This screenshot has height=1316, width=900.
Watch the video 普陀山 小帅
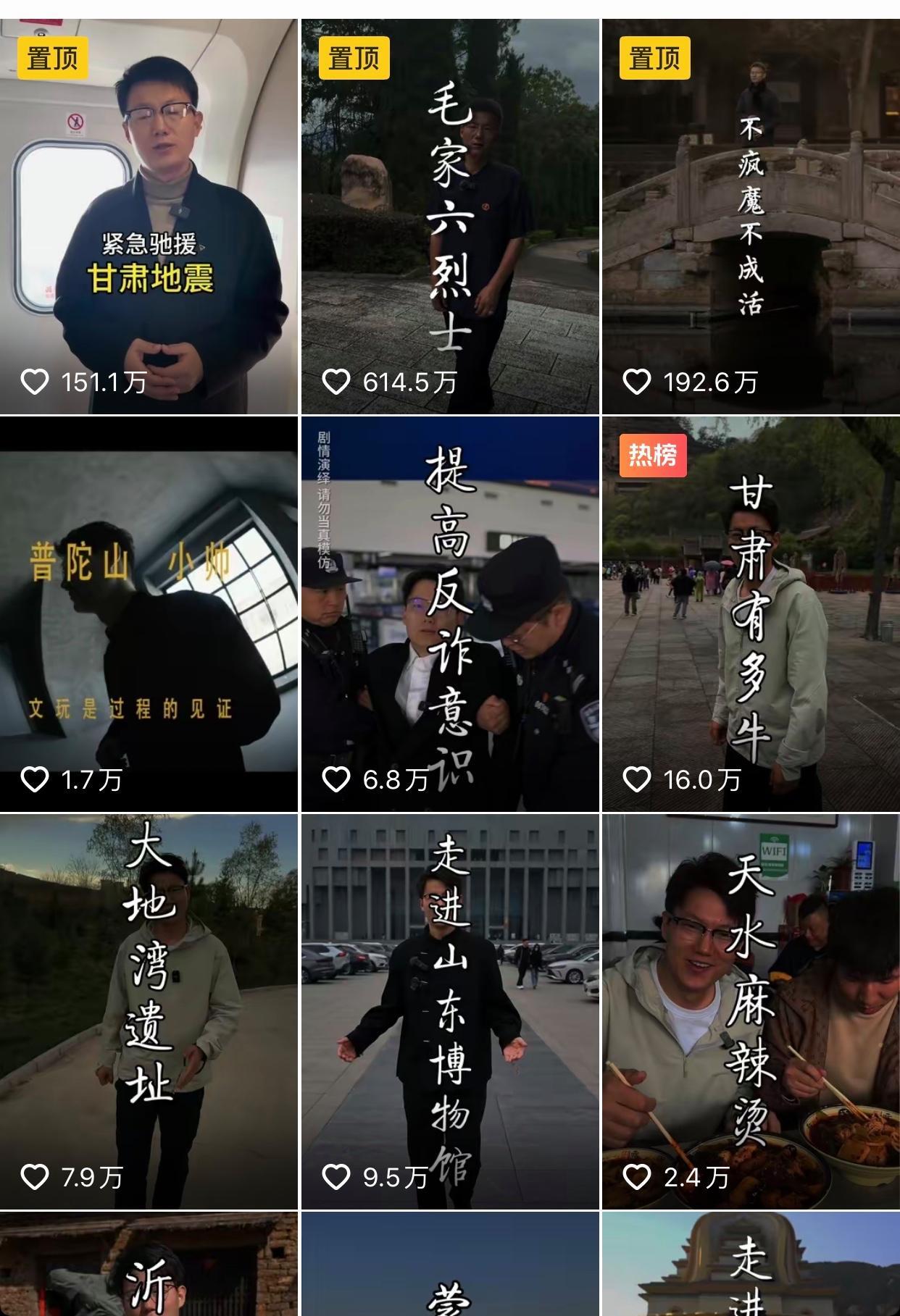click(x=149, y=614)
